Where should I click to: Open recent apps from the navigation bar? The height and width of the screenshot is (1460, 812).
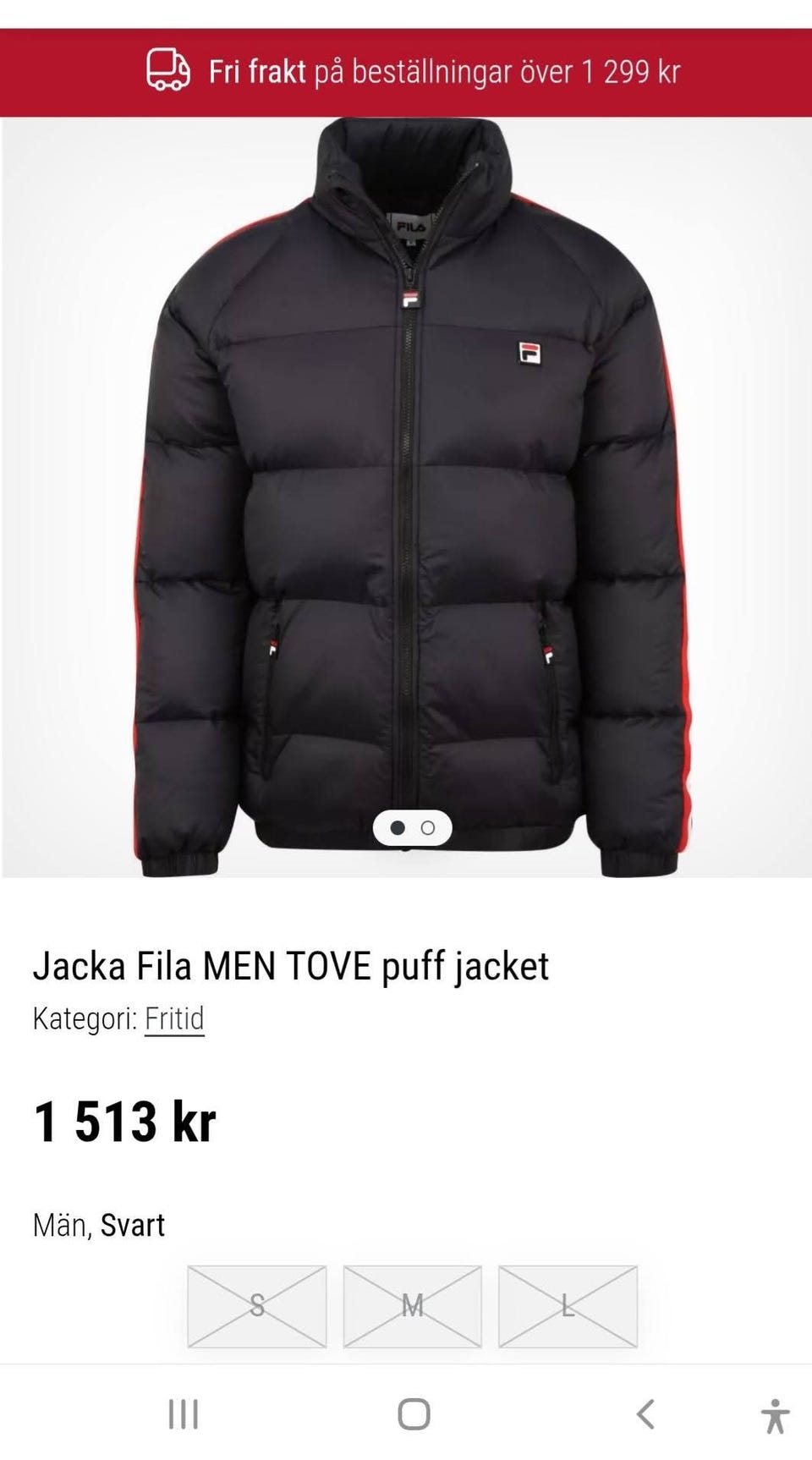[184, 1413]
